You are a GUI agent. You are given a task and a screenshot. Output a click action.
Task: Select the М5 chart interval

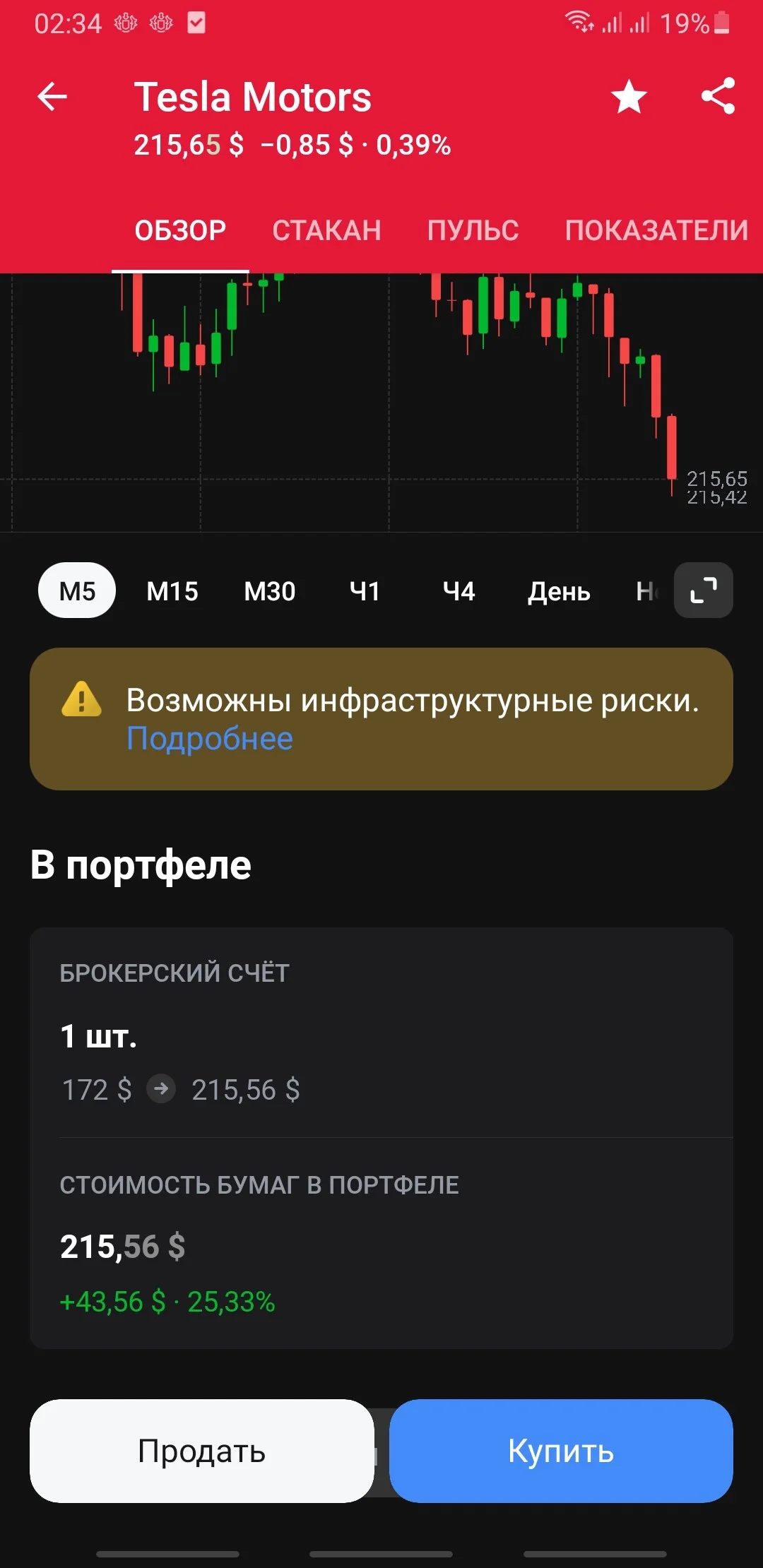point(76,590)
